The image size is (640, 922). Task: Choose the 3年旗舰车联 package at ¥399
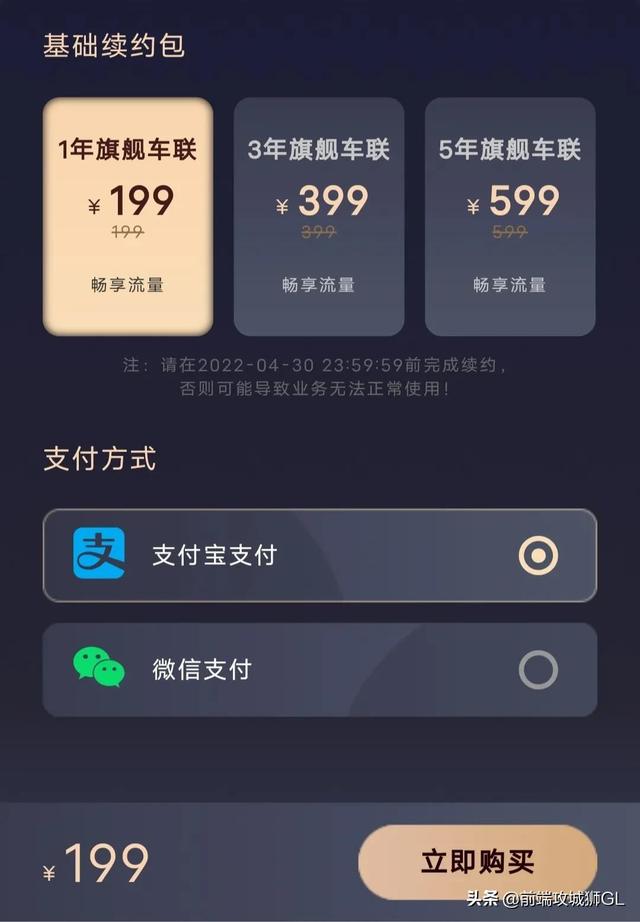click(319, 216)
